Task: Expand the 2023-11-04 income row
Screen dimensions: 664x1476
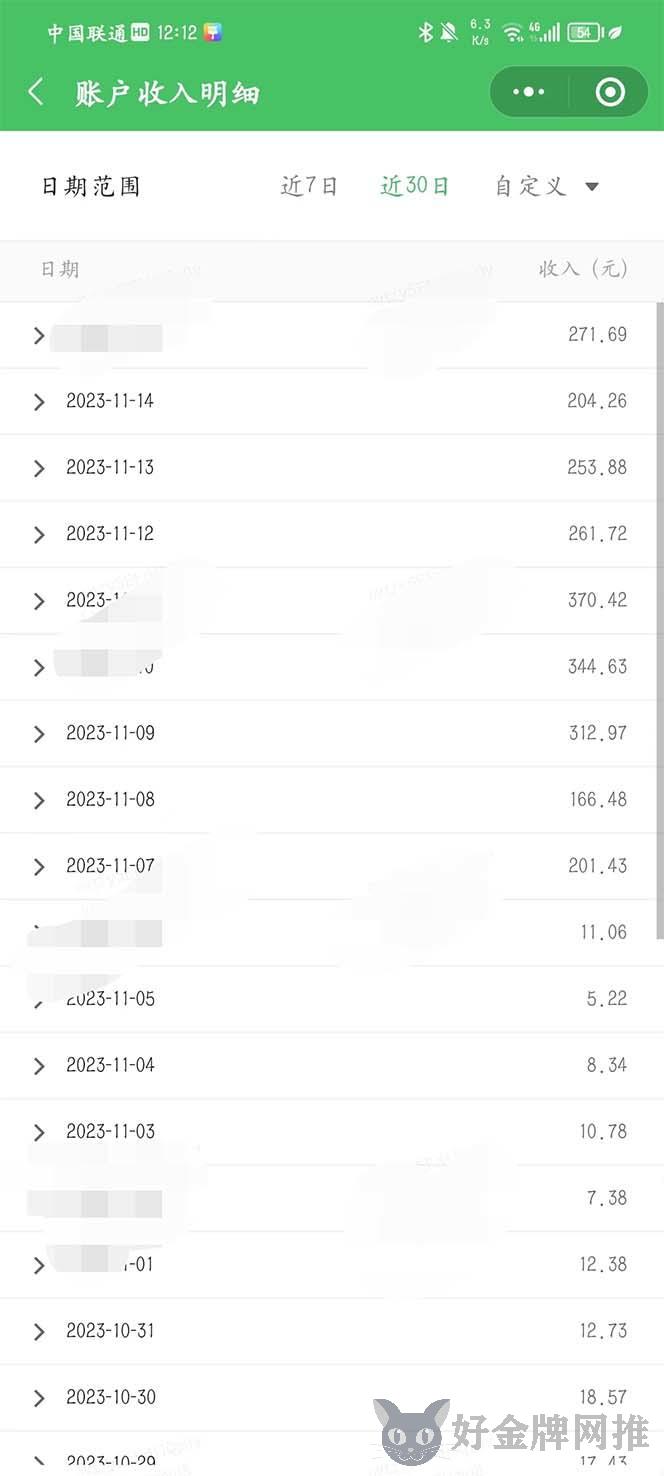Action: coord(330,1065)
